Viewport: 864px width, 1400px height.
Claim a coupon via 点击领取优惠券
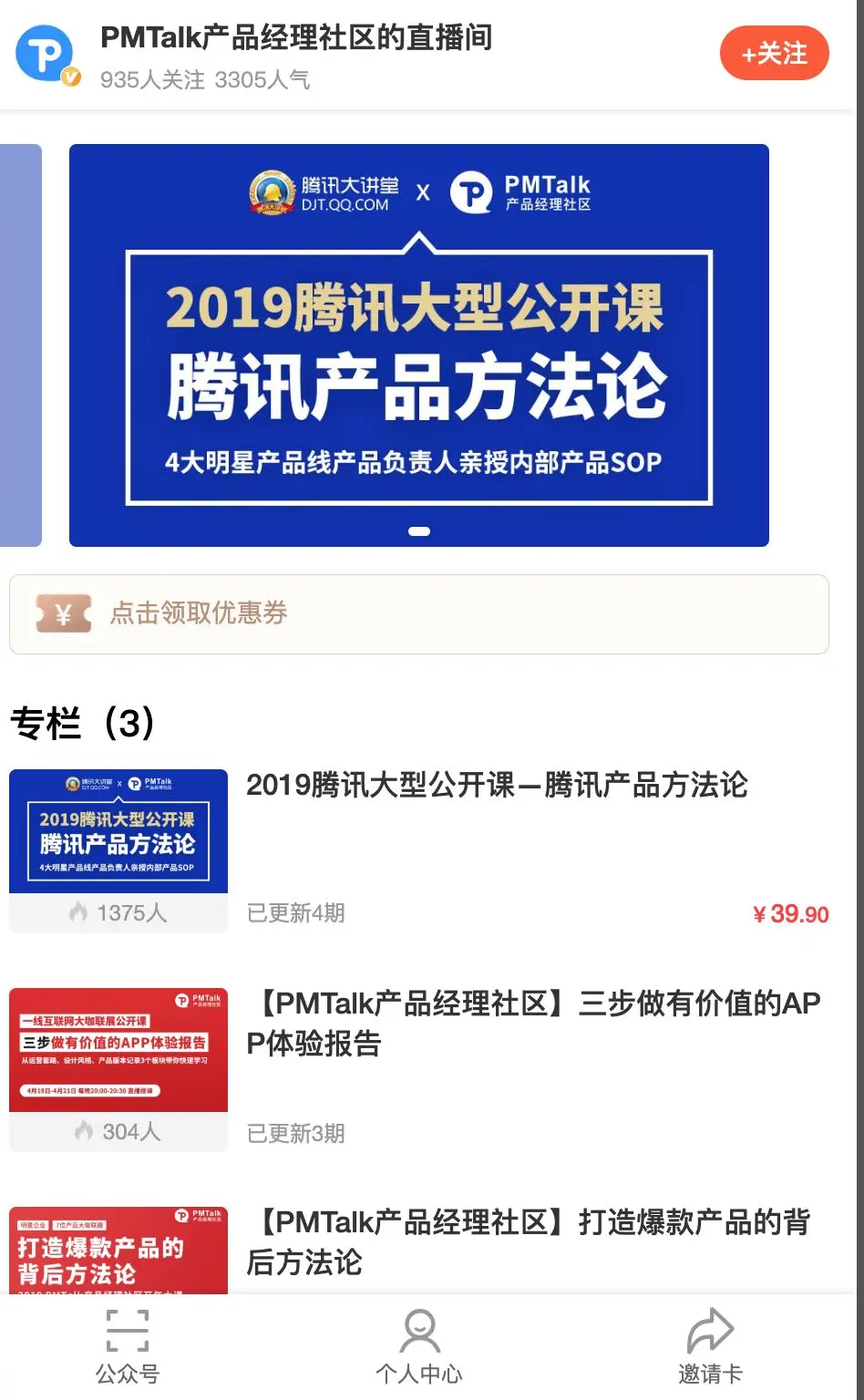click(418, 613)
